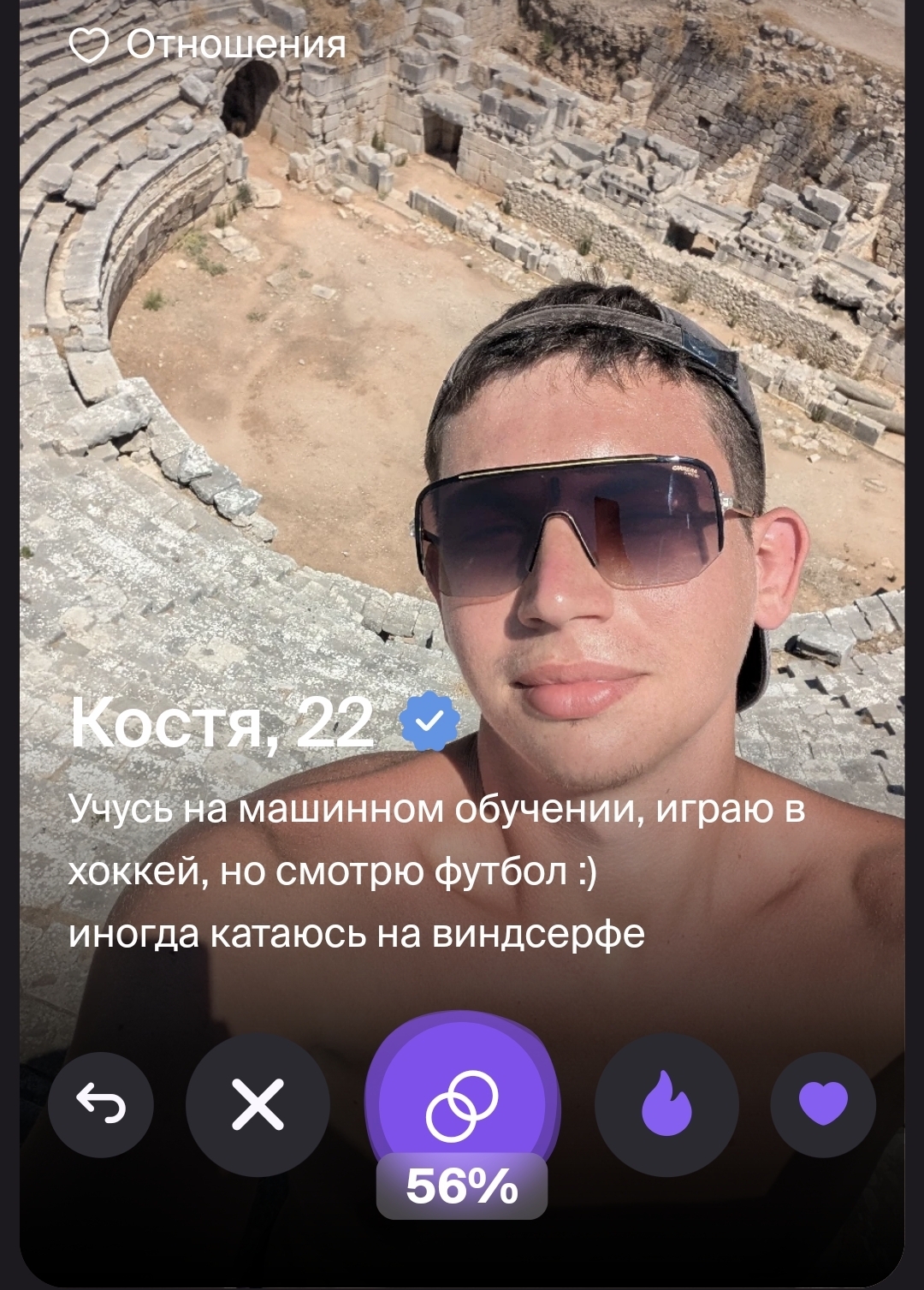Open the 56% compatibility rings button
924x1290 pixels.
(462, 1106)
